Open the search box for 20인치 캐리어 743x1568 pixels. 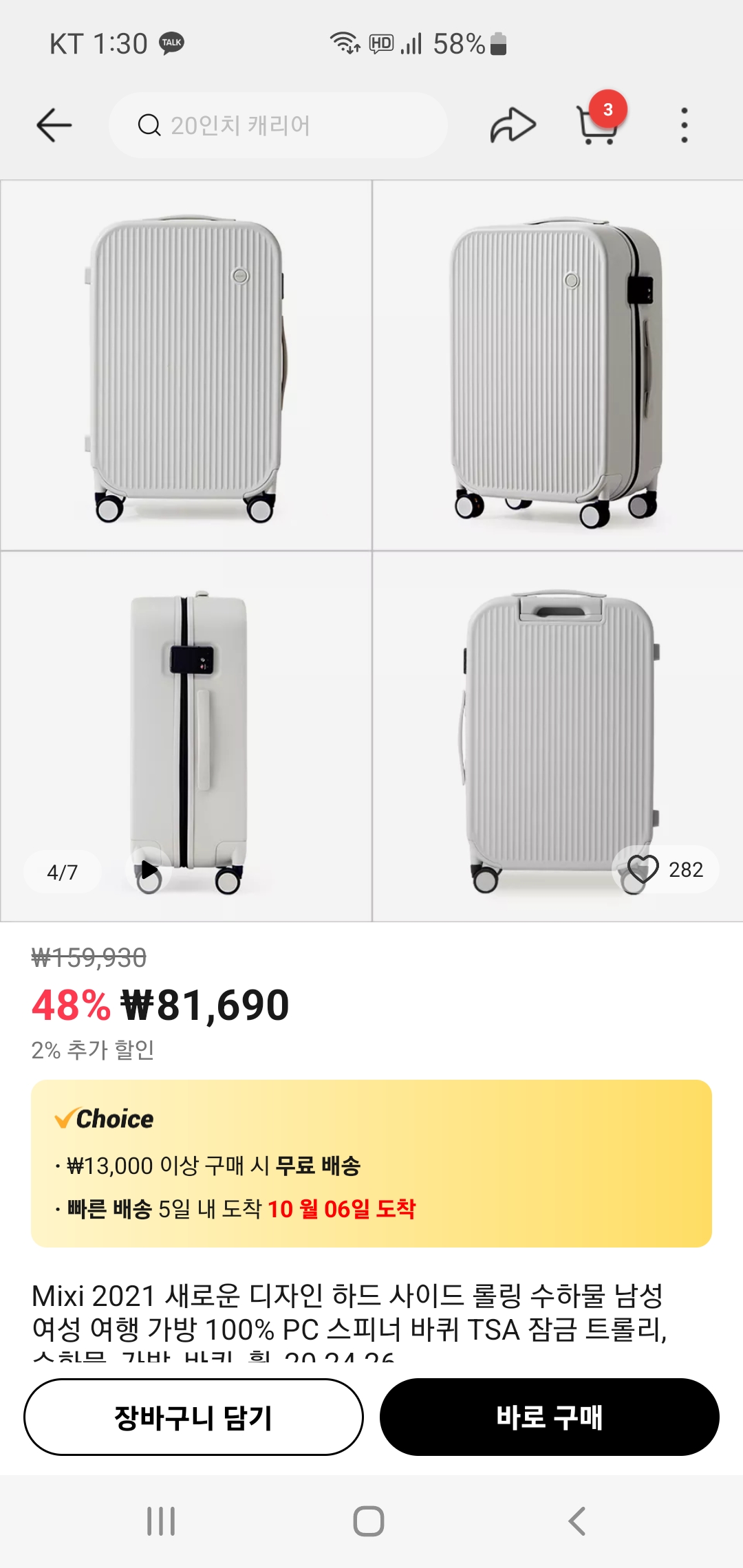point(278,125)
